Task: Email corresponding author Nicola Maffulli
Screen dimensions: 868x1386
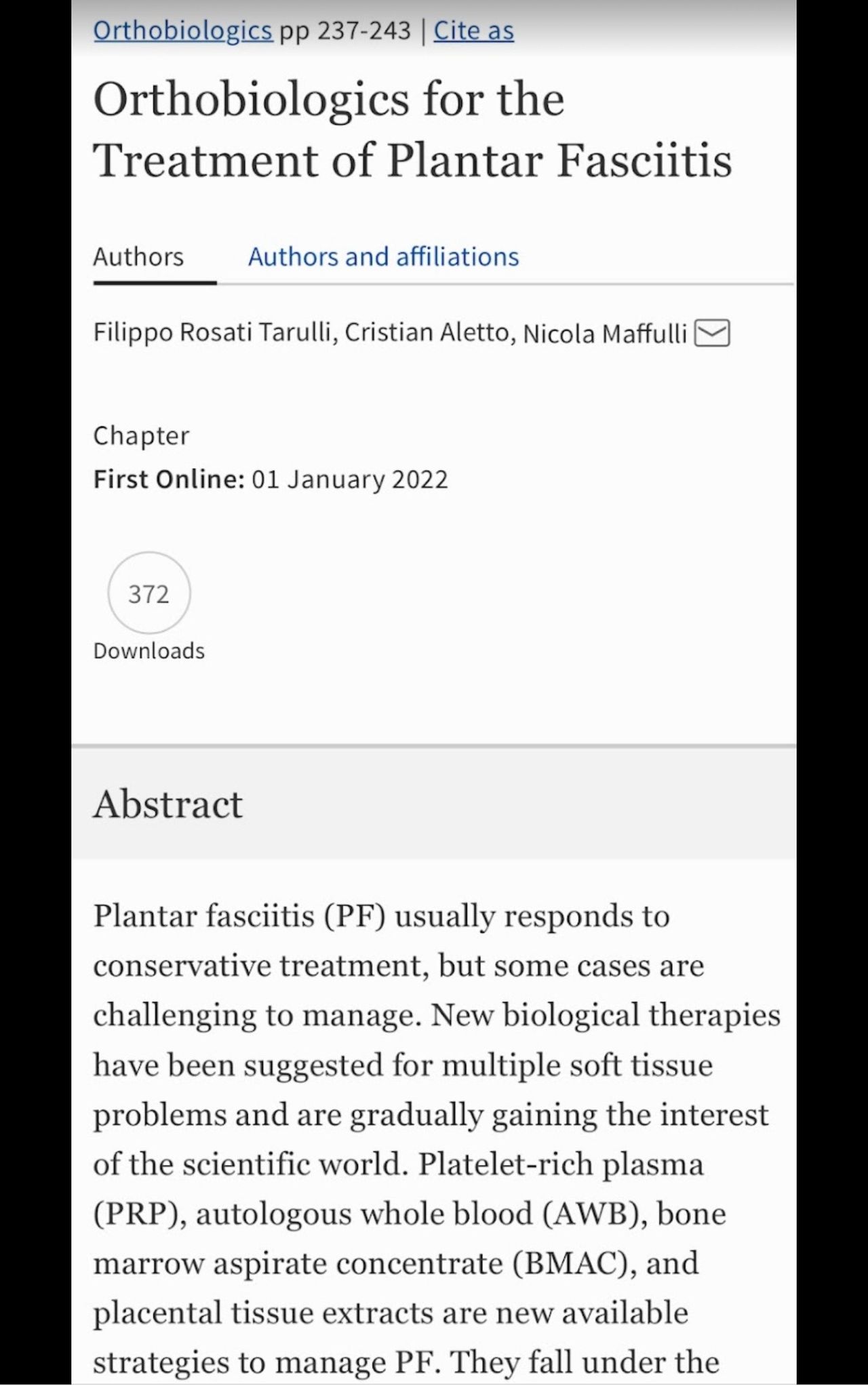Action: pos(712,333)
